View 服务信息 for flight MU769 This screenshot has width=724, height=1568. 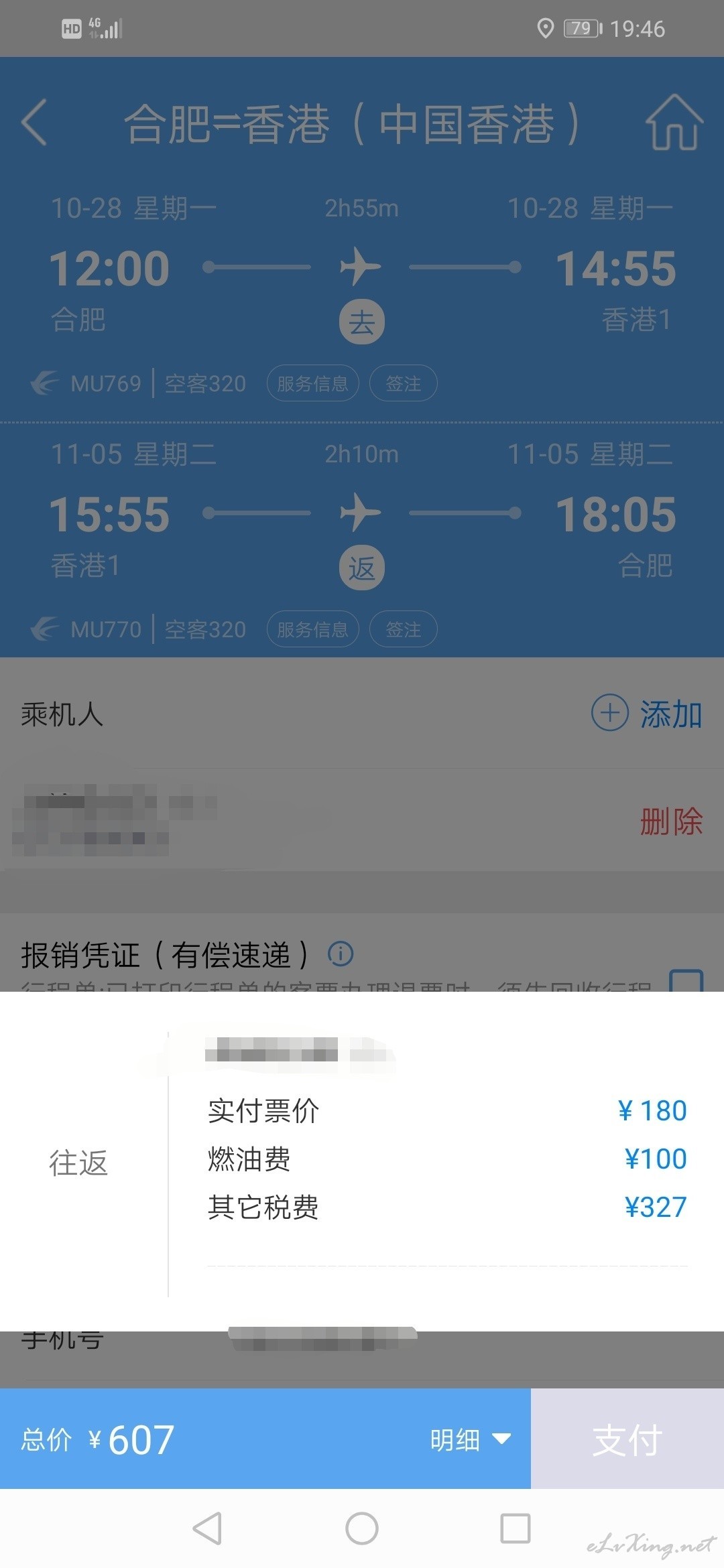(x=312, y=383)
